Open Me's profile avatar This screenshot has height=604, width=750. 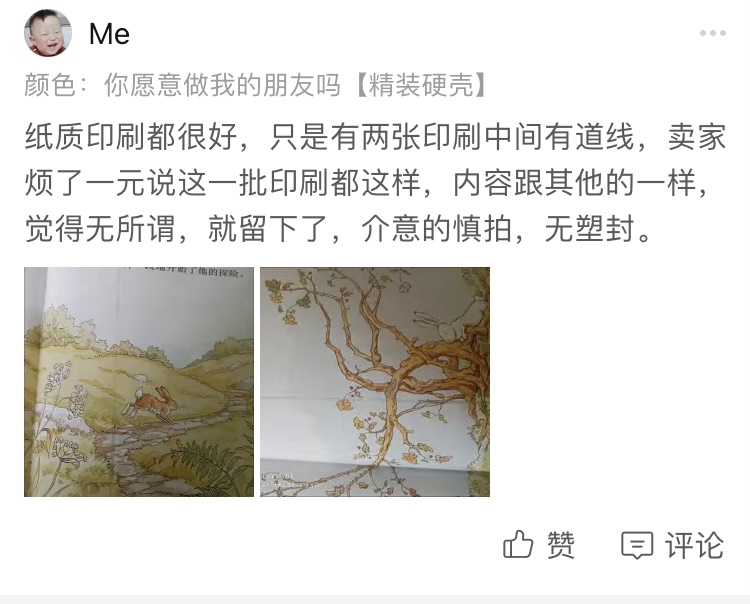47,34
